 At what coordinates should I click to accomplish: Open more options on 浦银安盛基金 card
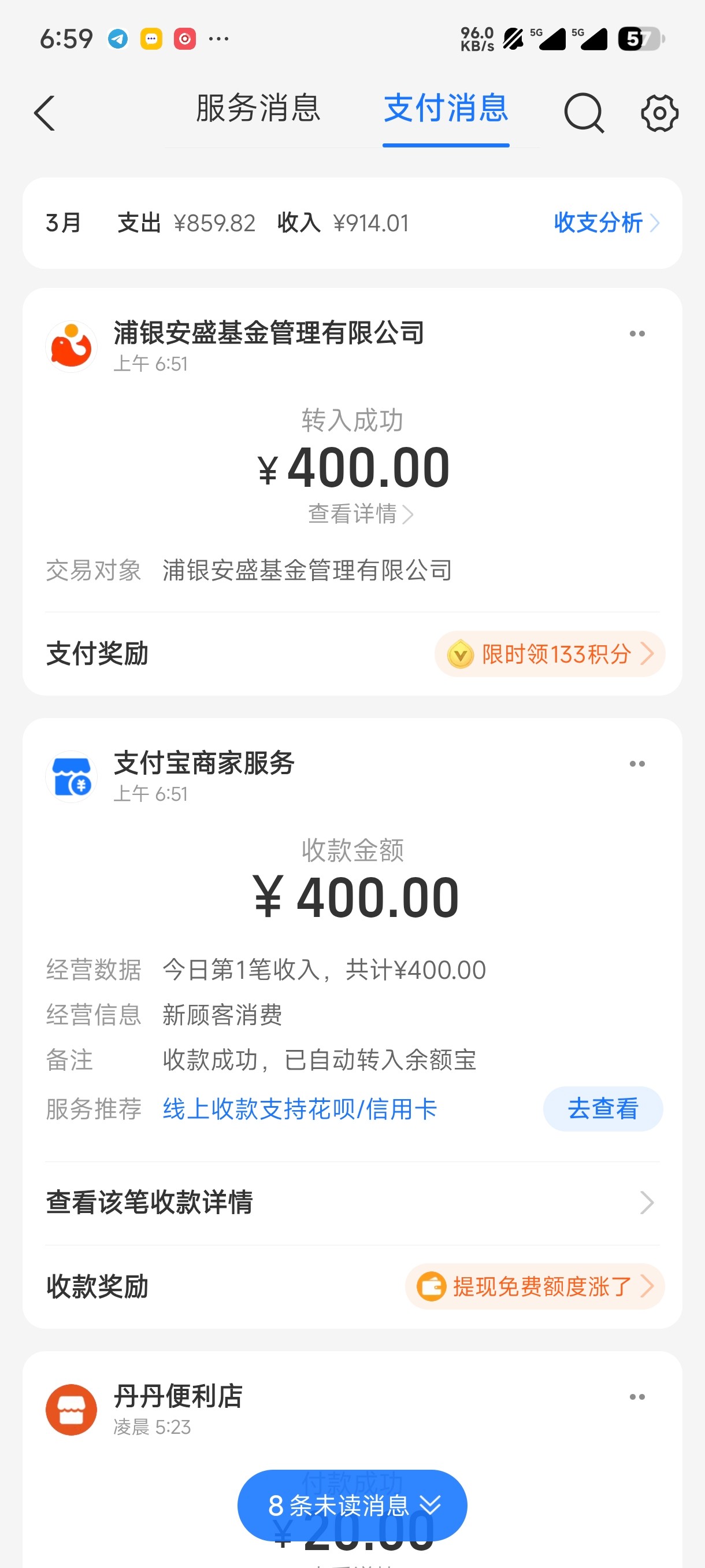pyautogui.click(x=637, y=334)
